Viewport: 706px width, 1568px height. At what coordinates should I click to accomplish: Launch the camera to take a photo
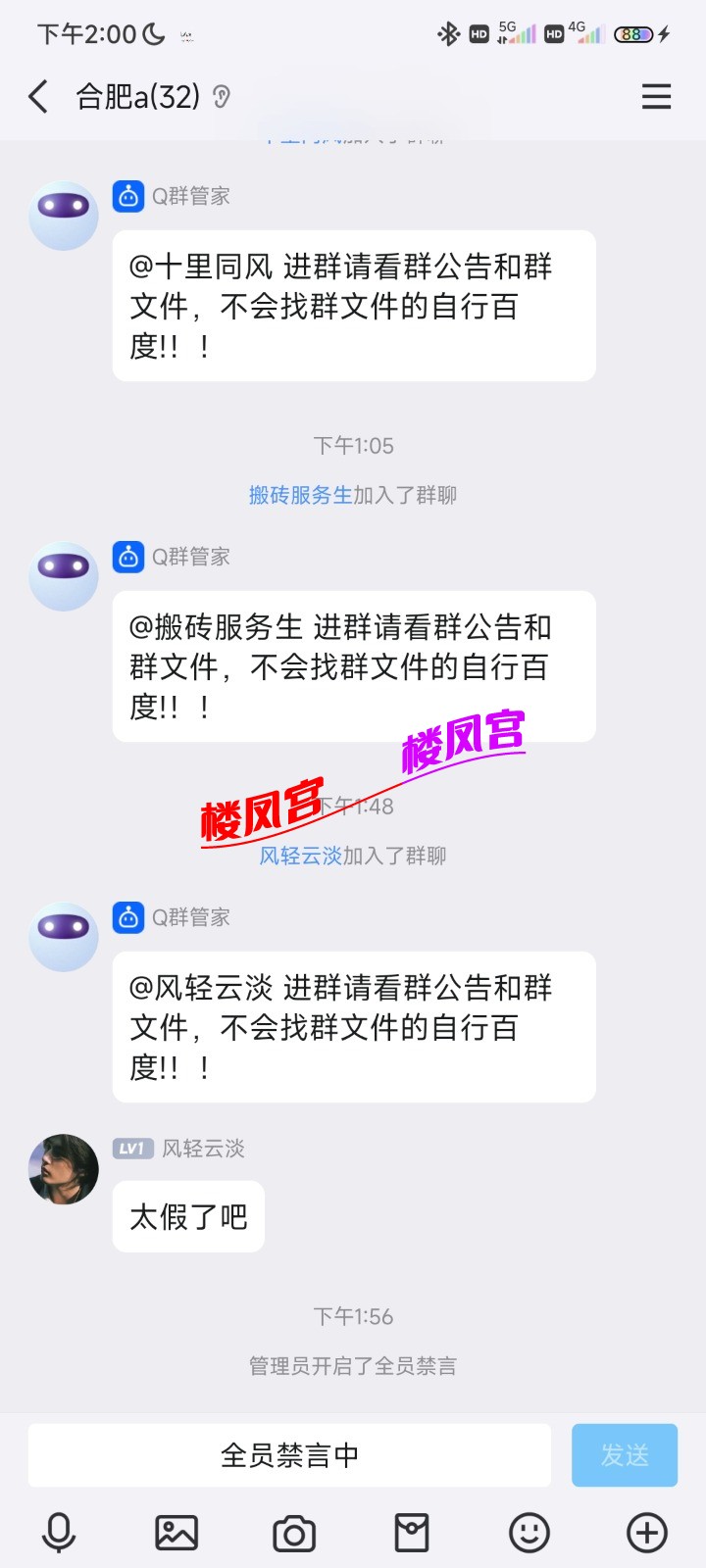click(x=294, y=1533)
